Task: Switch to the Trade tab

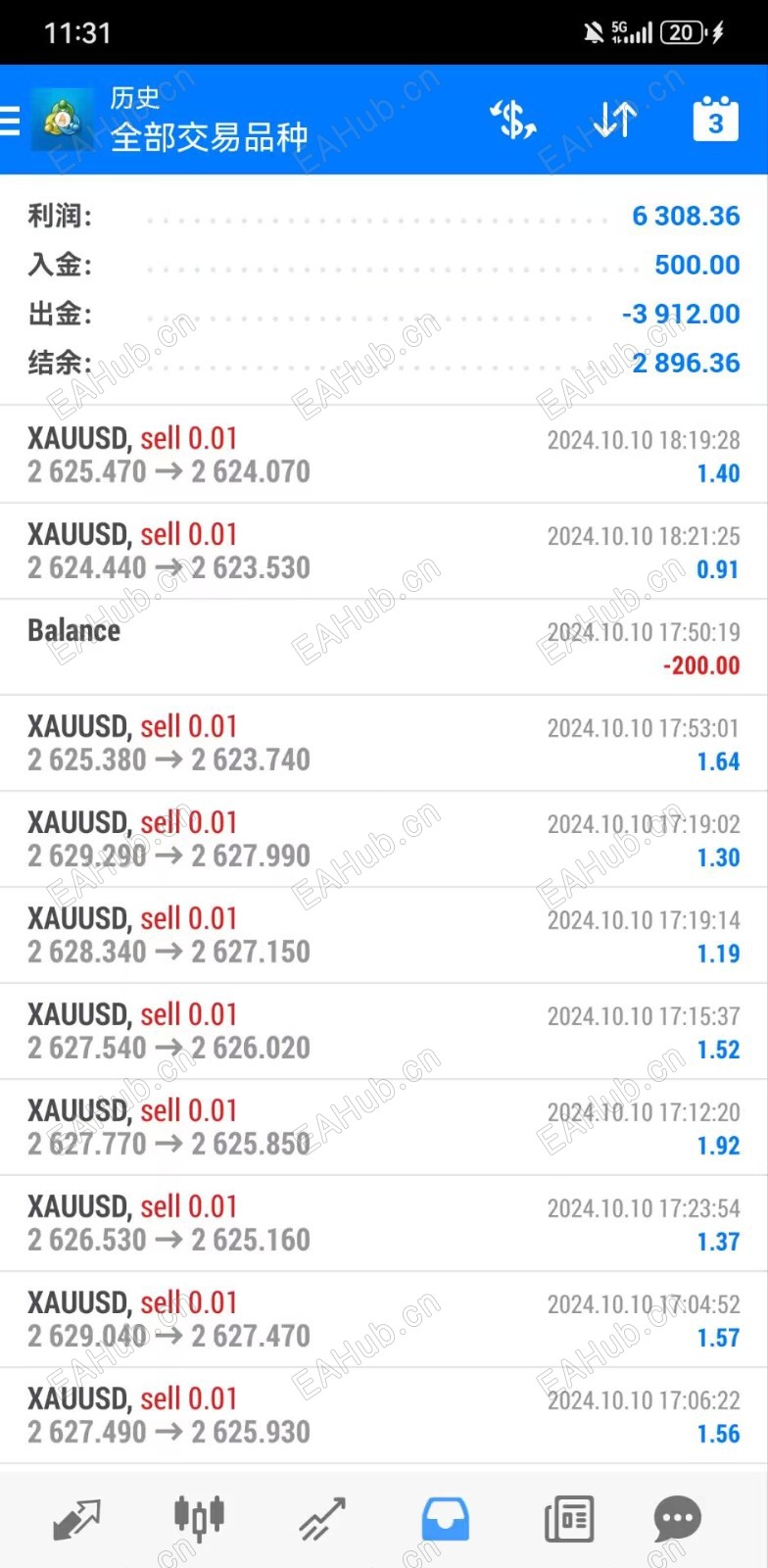Action: [322, 1519]
